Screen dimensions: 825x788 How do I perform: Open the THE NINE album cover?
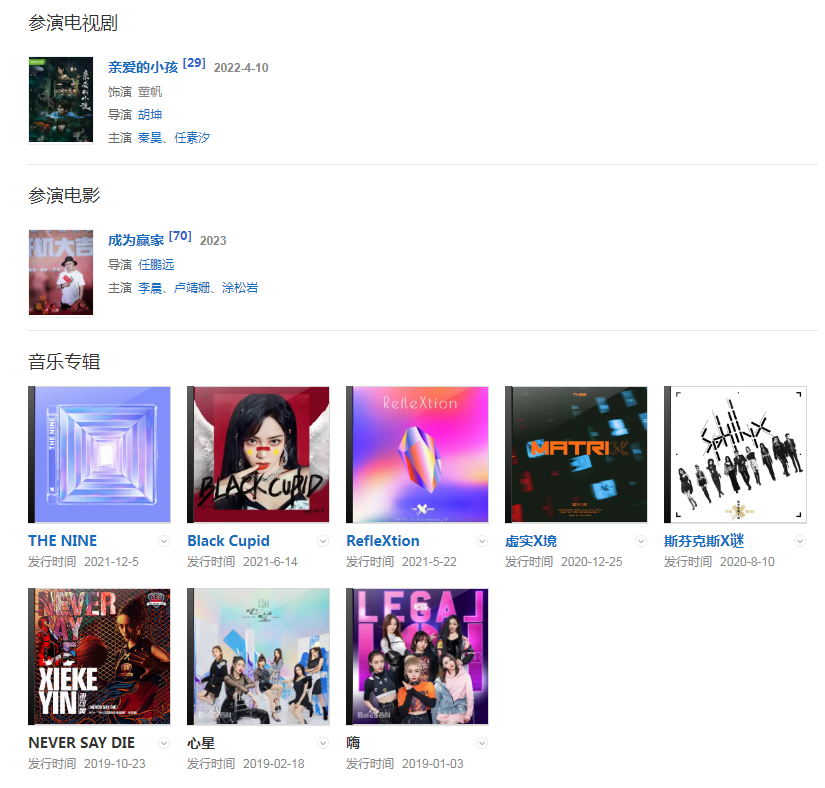pyautogui.click(x=99, y=454)
